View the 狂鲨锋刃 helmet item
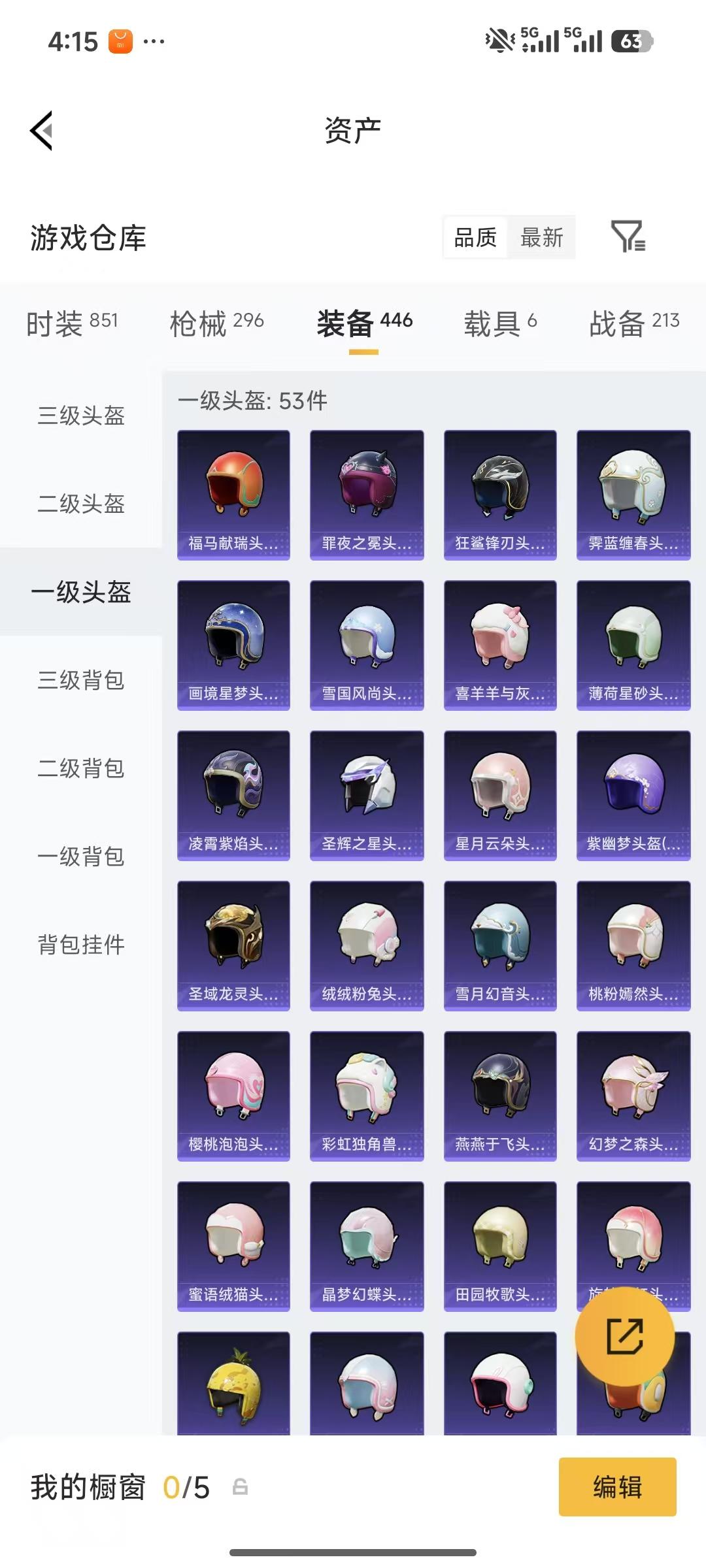This screenshot has height=1568, width=706. (500, 495)
